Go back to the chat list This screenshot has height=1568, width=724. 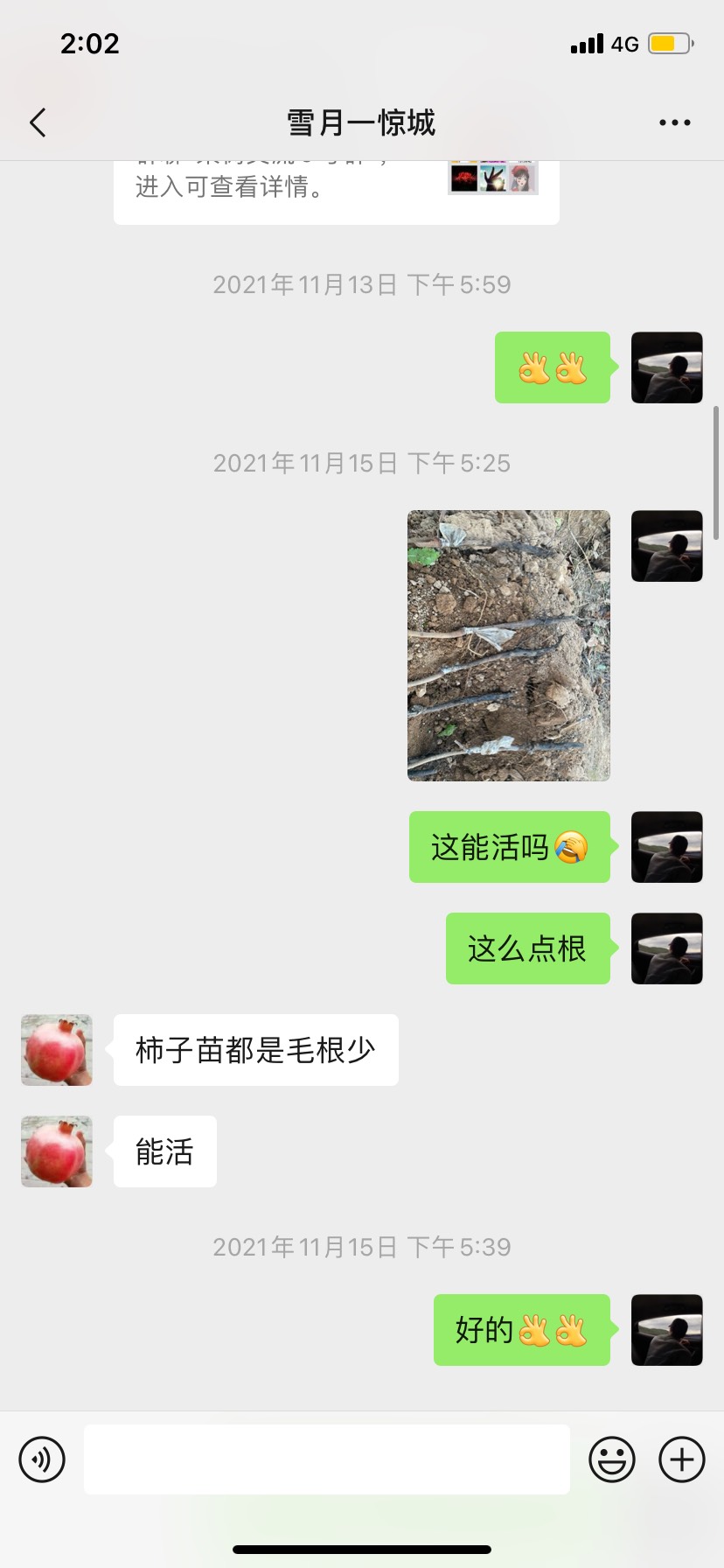click(x=38, y=123)
